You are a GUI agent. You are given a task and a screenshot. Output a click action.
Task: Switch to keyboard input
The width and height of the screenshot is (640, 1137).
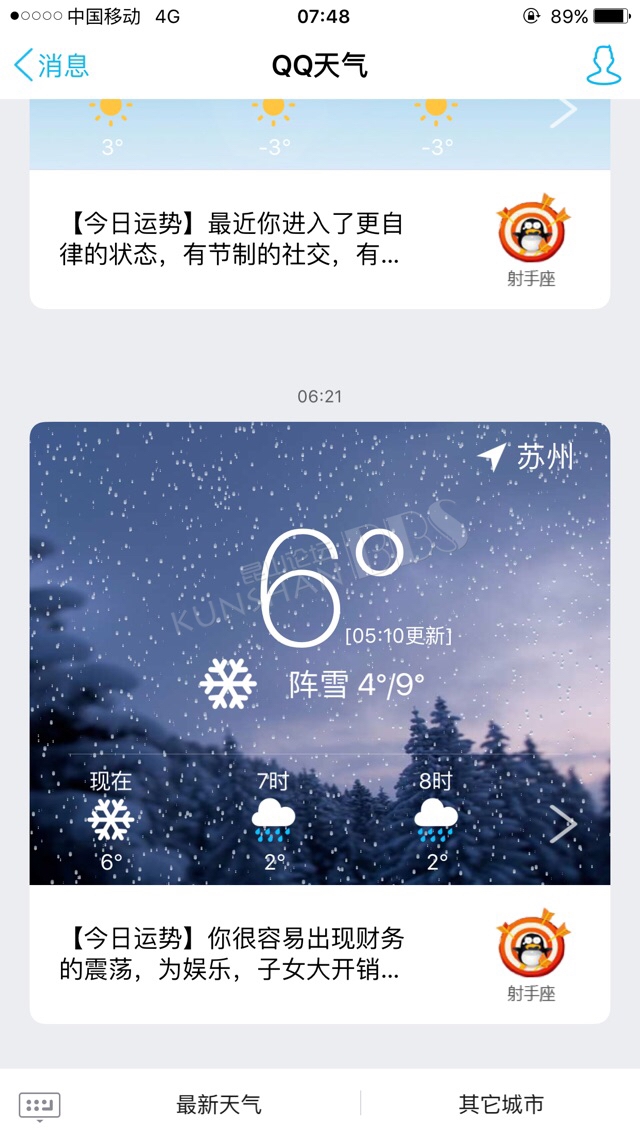click(39, 1106)
